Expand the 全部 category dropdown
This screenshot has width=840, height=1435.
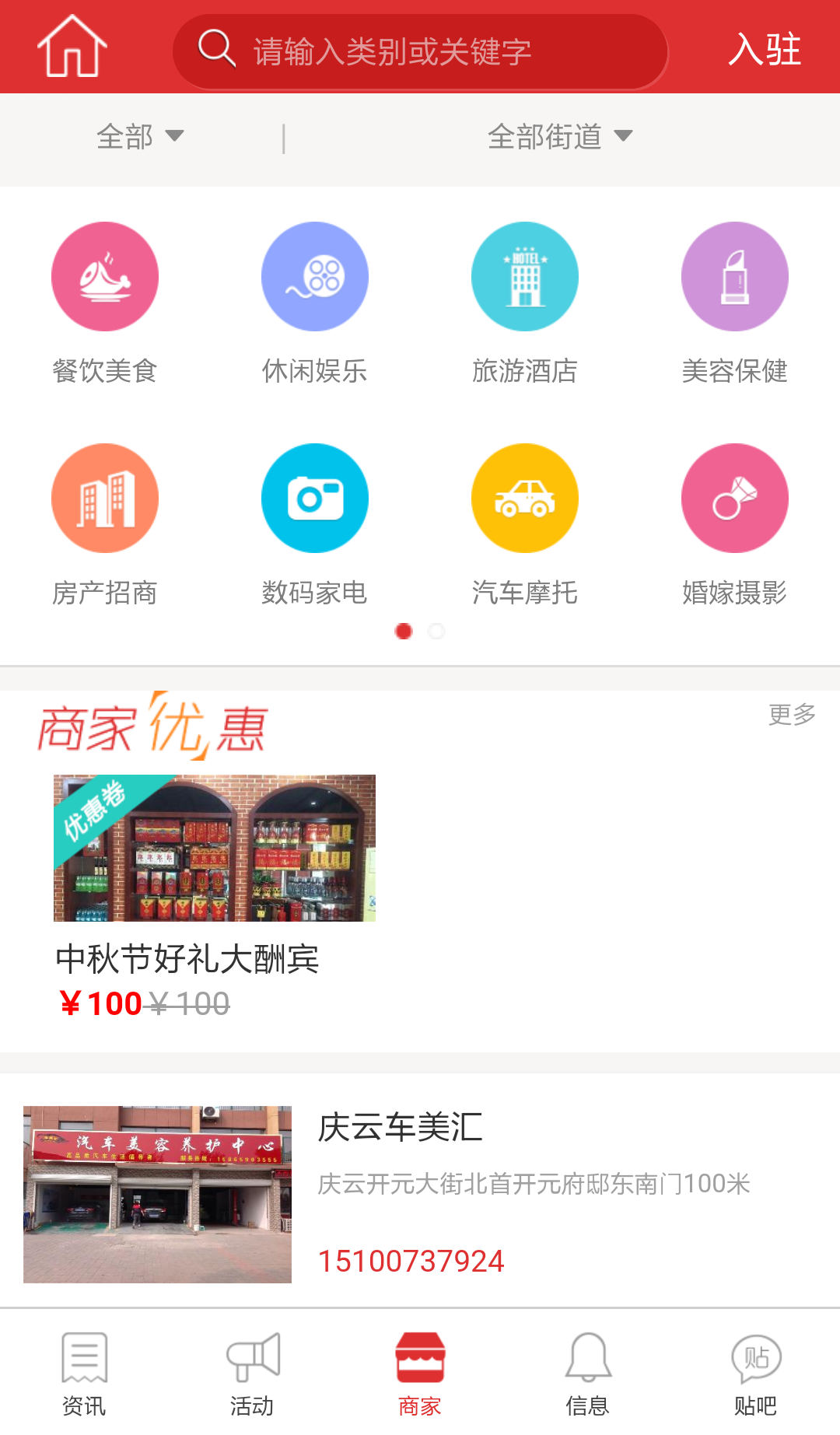coord(140,135)
